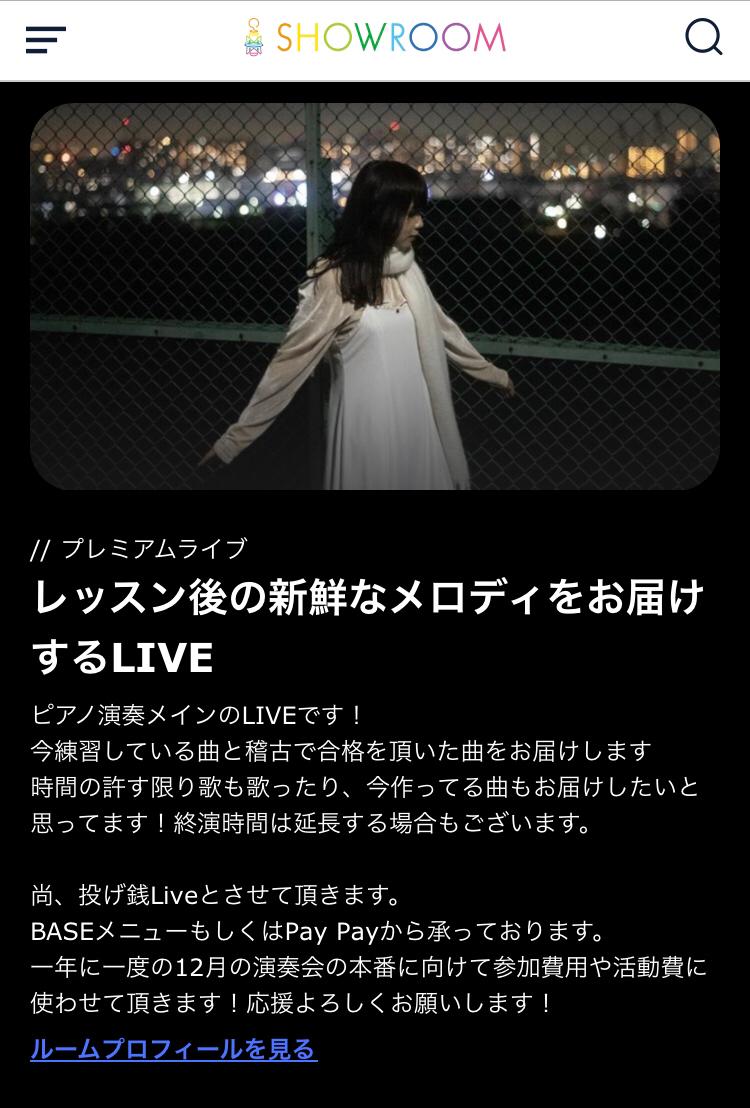Tap the SHOWROOM logo to go home
This screenshot has width=750, height=1108.
pos(375,38)
